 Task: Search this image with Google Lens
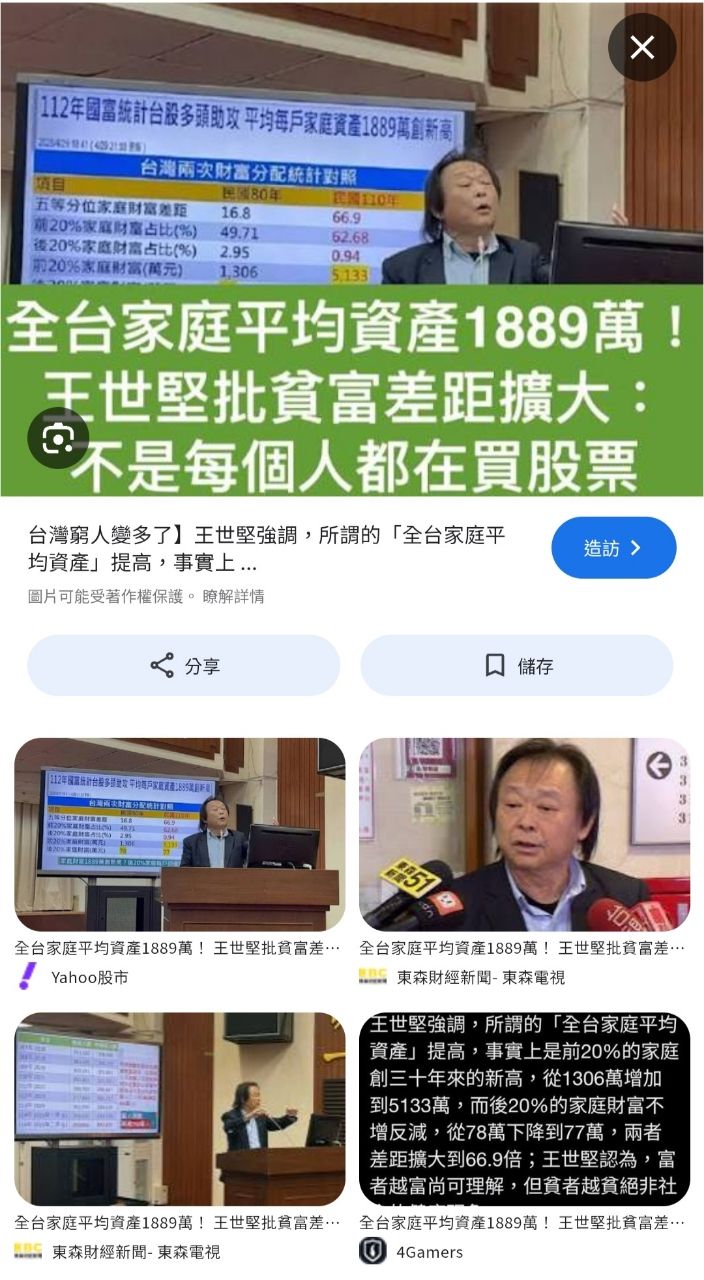click(58, 438)
